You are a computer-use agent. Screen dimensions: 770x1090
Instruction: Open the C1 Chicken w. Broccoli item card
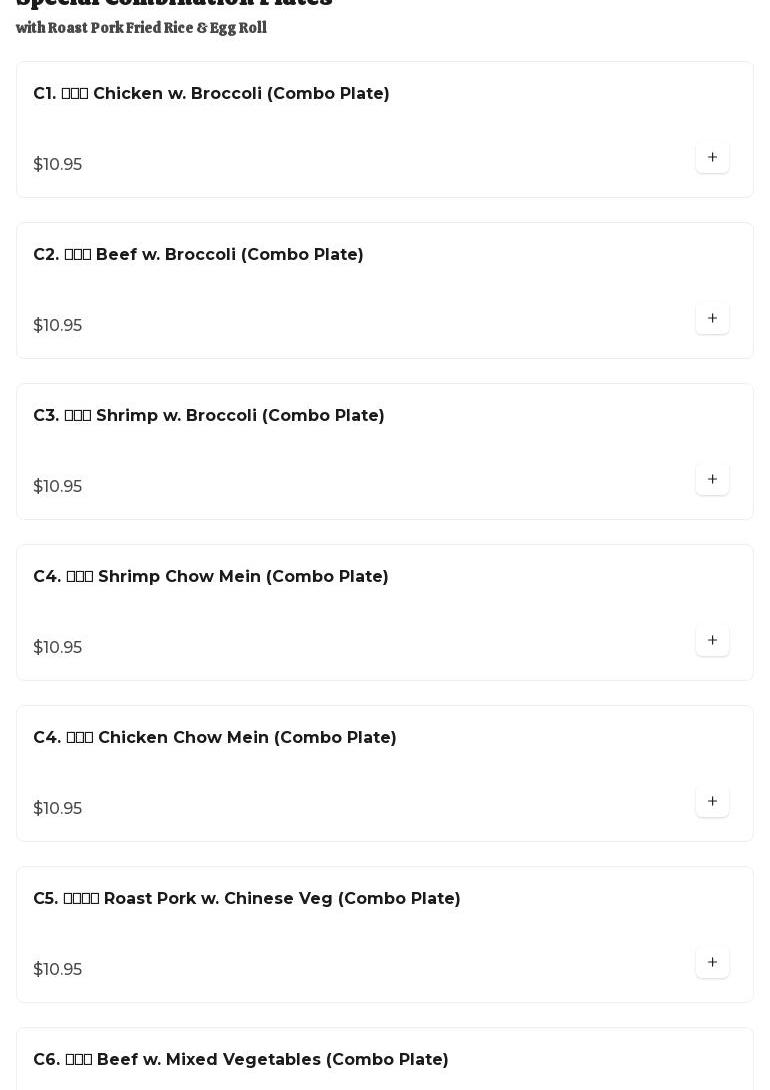[211, 94]
